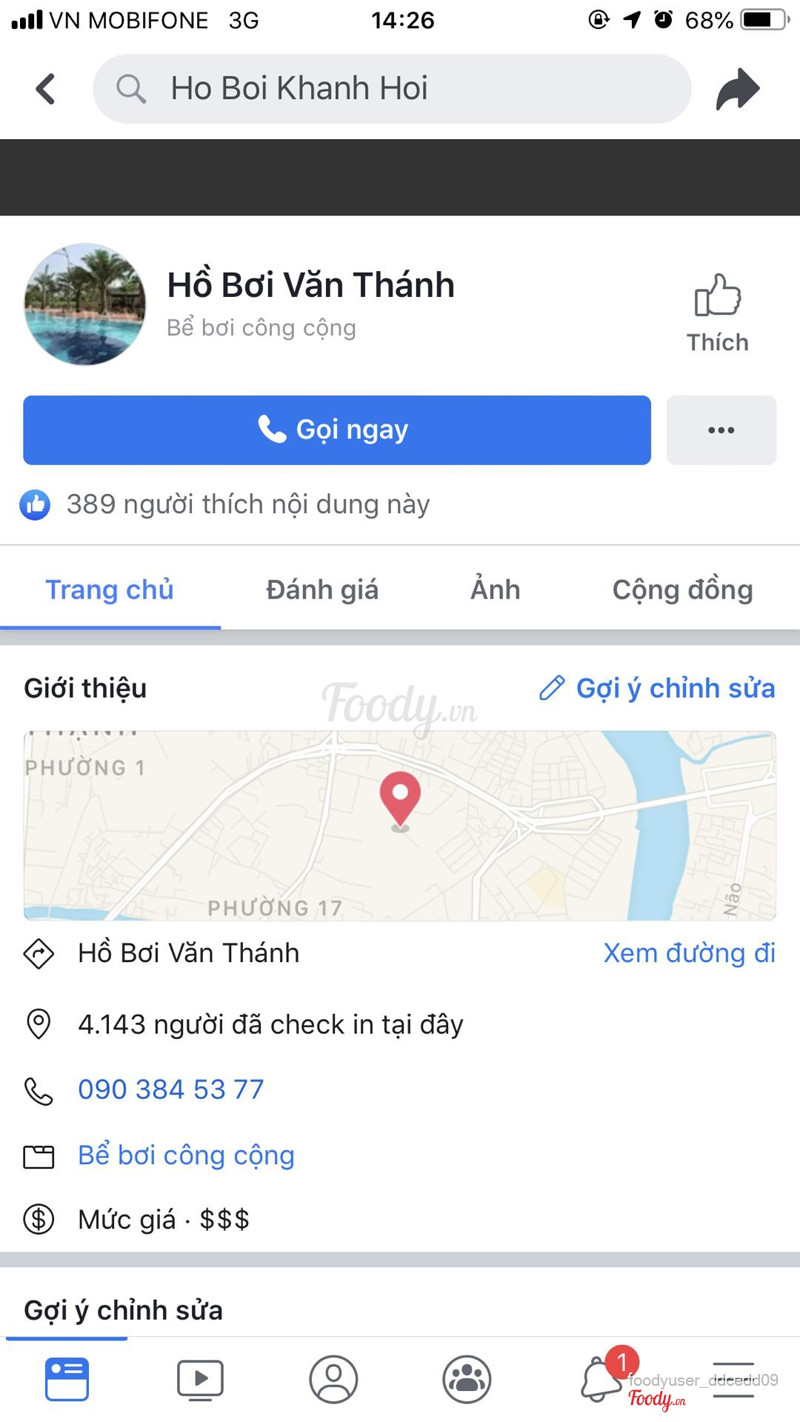Open the Bể bơi công cộng category link
The width and height of the screenshot is (800, 1422).
pos(186,1155)
